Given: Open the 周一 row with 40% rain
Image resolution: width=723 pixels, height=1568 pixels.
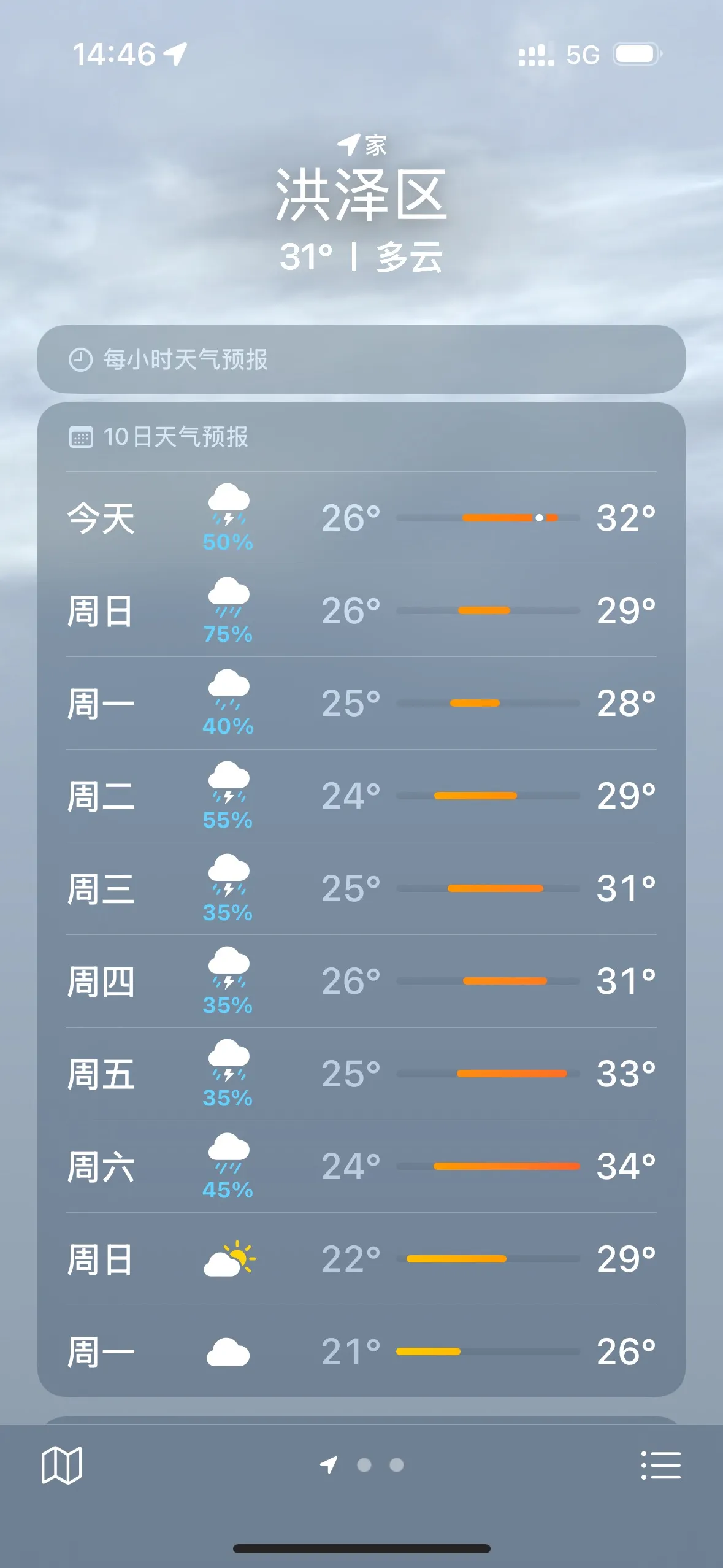Looking at the screenshot, I should coord(361,703).
